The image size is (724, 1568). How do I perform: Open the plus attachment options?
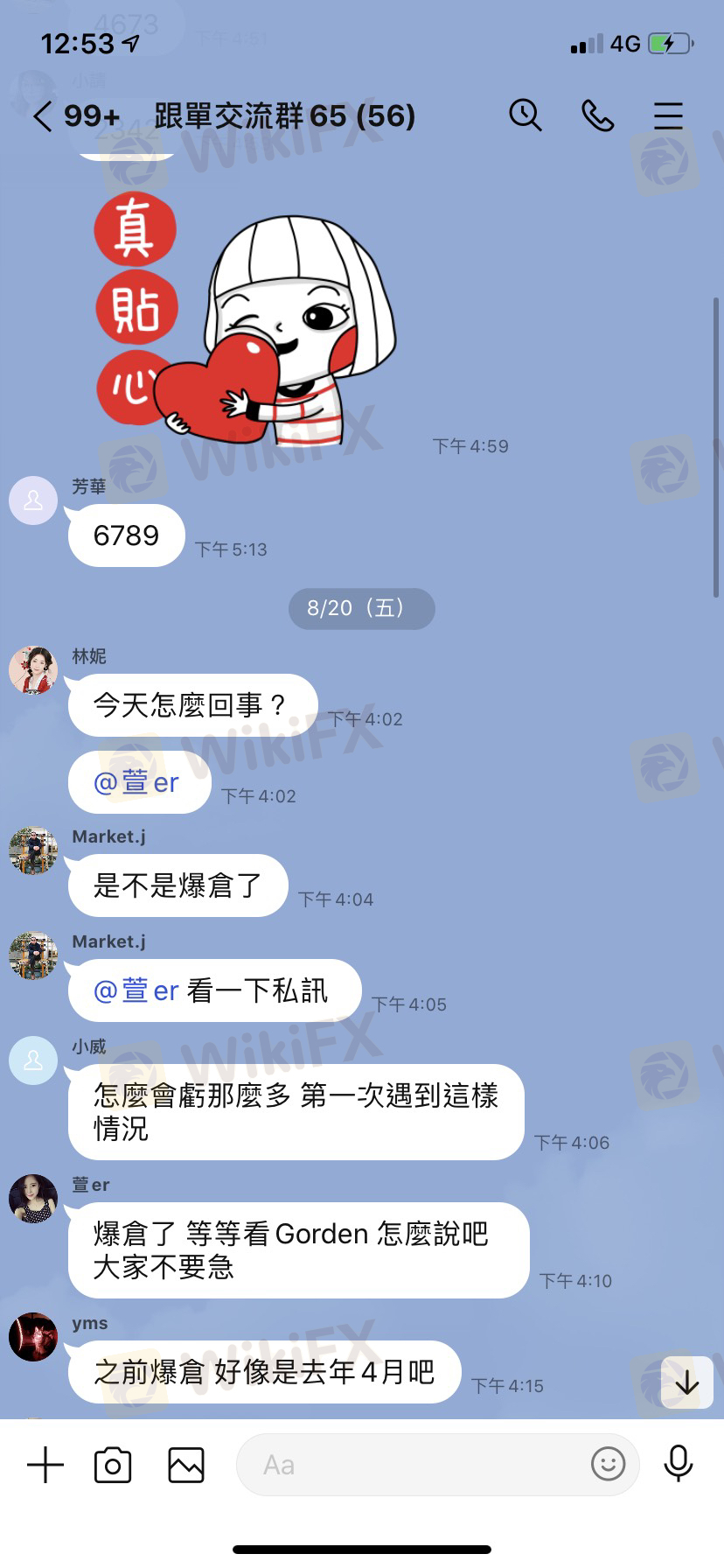[45, 1465]
